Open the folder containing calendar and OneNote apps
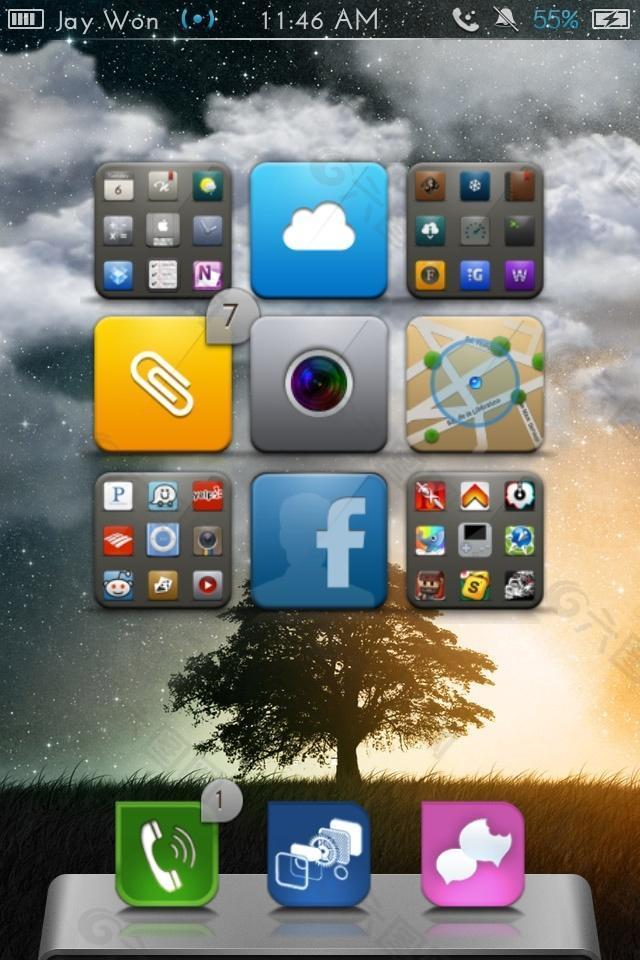This screenshot has width=640, height=960. pyautogui.click(x=163, y=230)
